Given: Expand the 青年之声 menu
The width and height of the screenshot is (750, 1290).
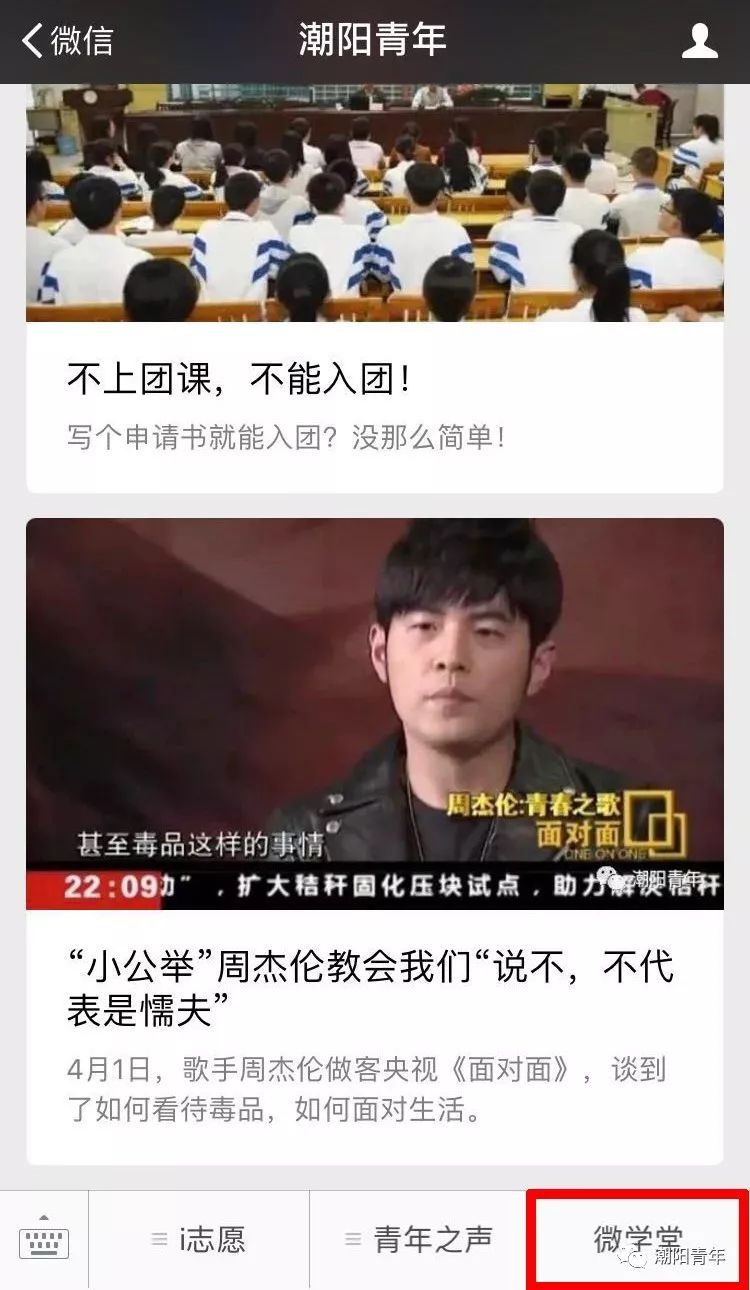Looking at the screenshot, I should click(x=419, y=1240).
